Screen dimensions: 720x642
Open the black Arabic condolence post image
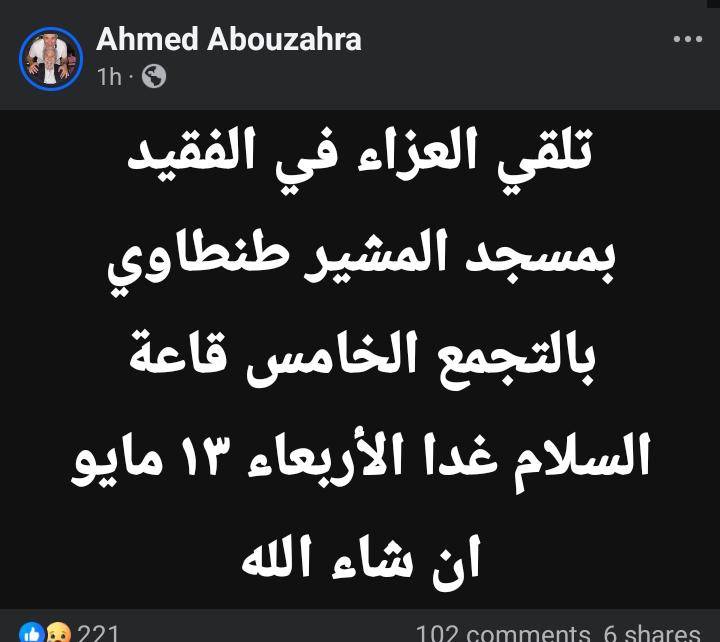coord(360,359)
